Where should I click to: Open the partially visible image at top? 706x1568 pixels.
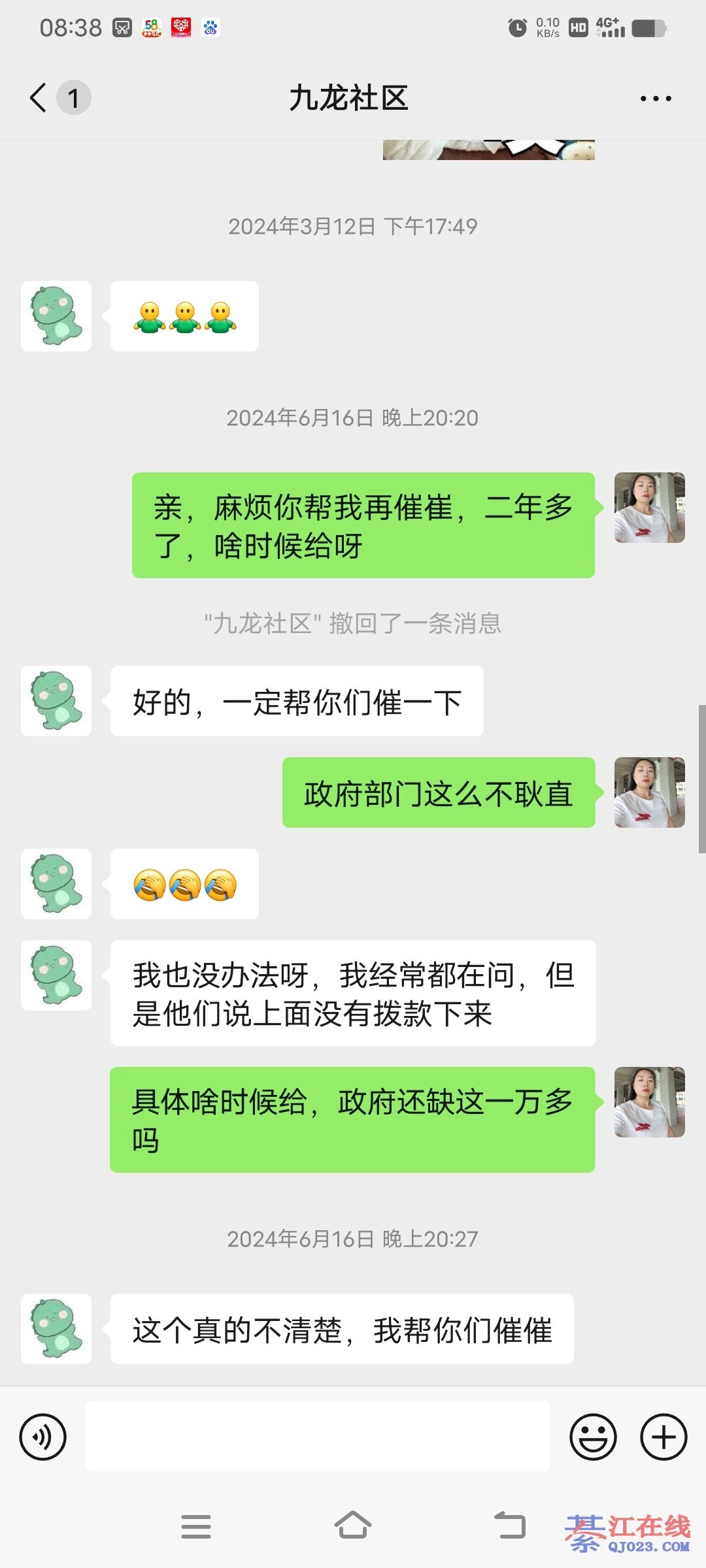[x=488, y=150]
